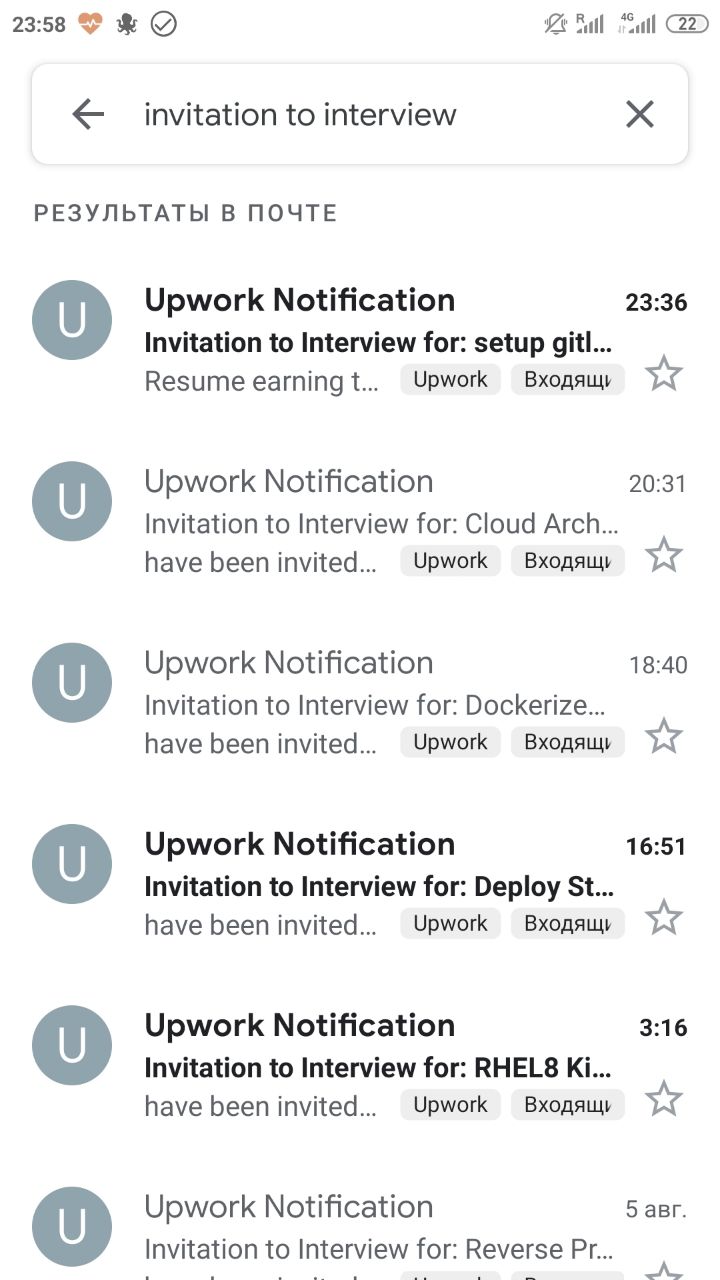
Task: Star the 16:51 Upwork email
Action: [663, 918]
